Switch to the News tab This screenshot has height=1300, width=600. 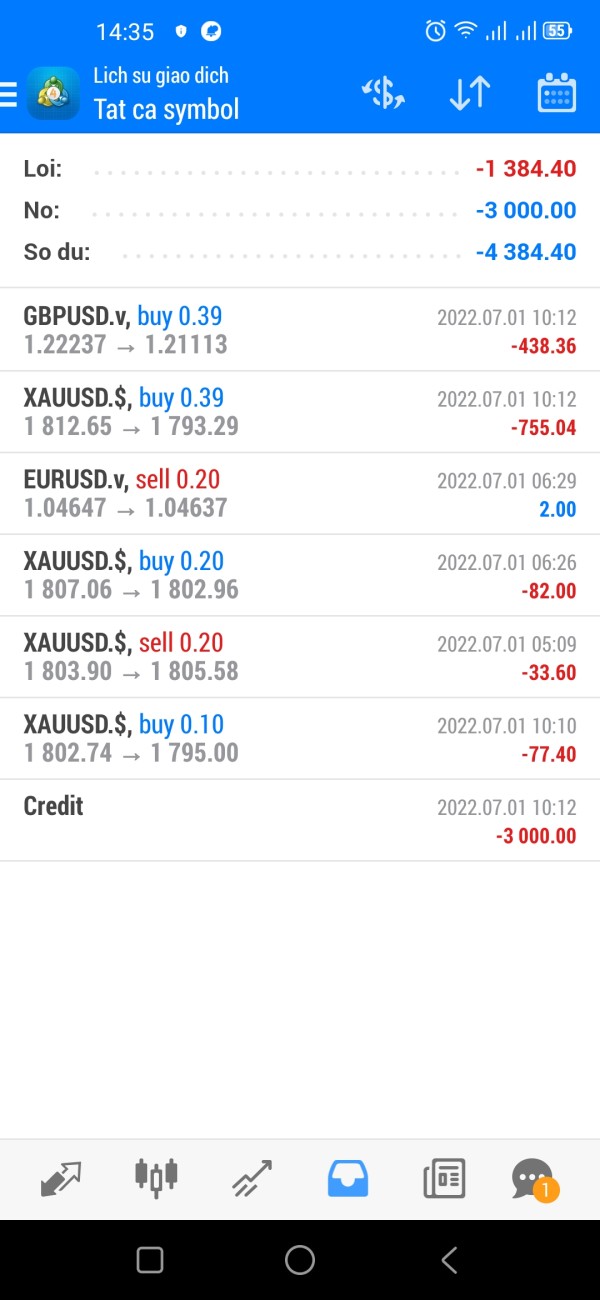tap(444, 1179)
